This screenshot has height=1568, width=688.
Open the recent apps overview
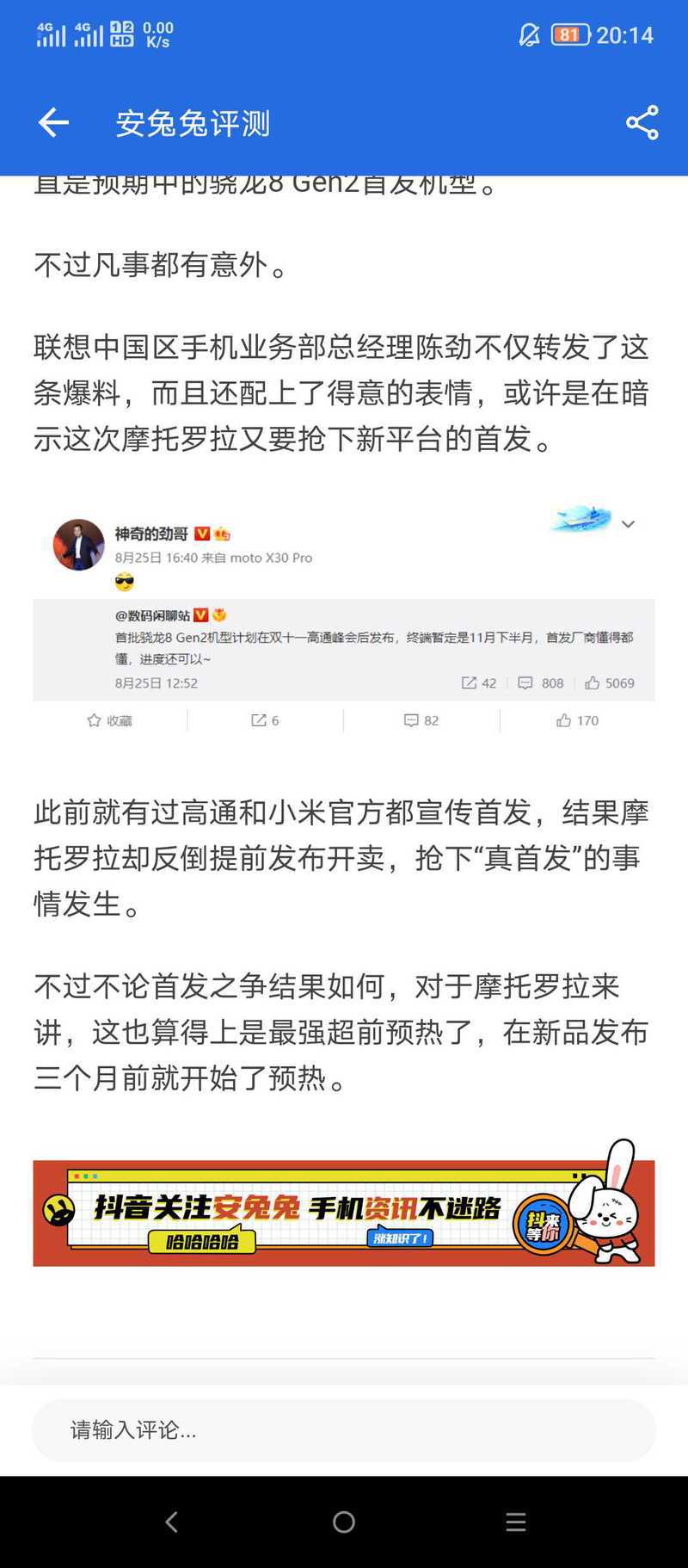[516, 1522]
